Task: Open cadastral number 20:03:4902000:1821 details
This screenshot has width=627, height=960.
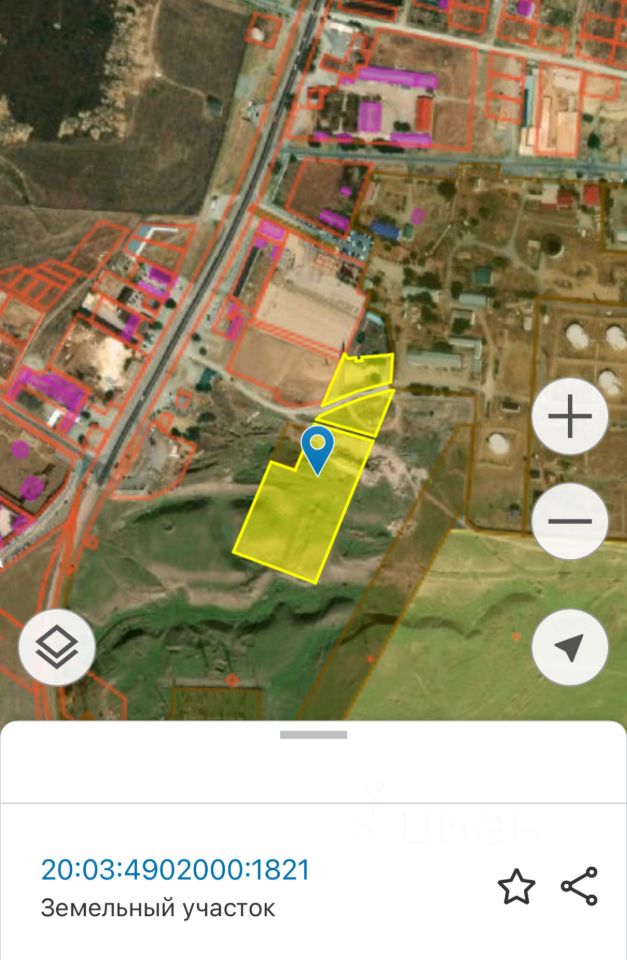Action: pos(176,869)
